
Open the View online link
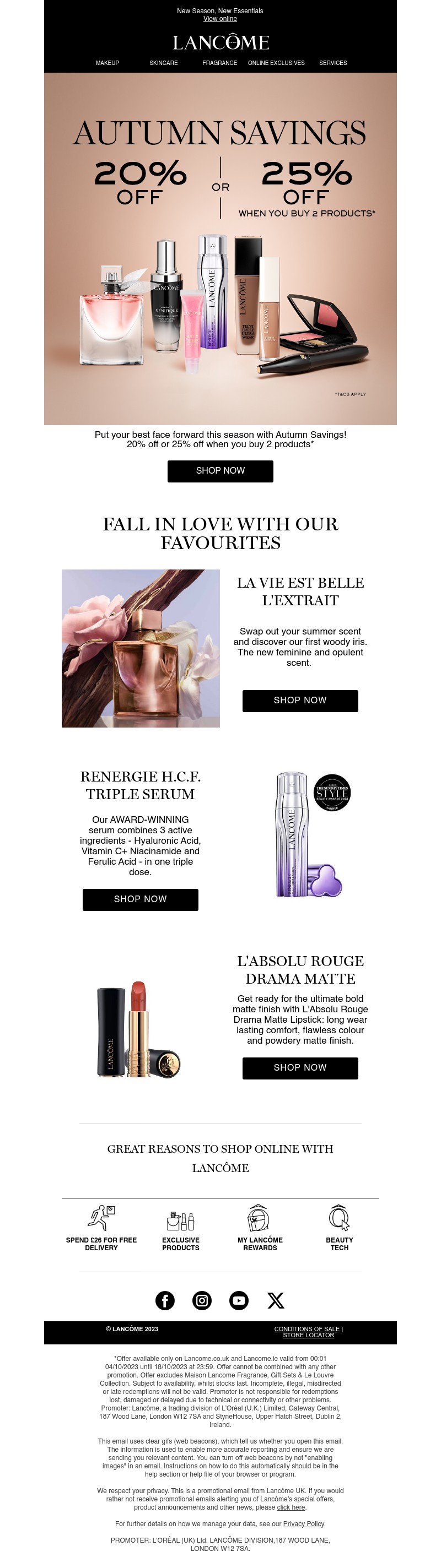point(220,19)
